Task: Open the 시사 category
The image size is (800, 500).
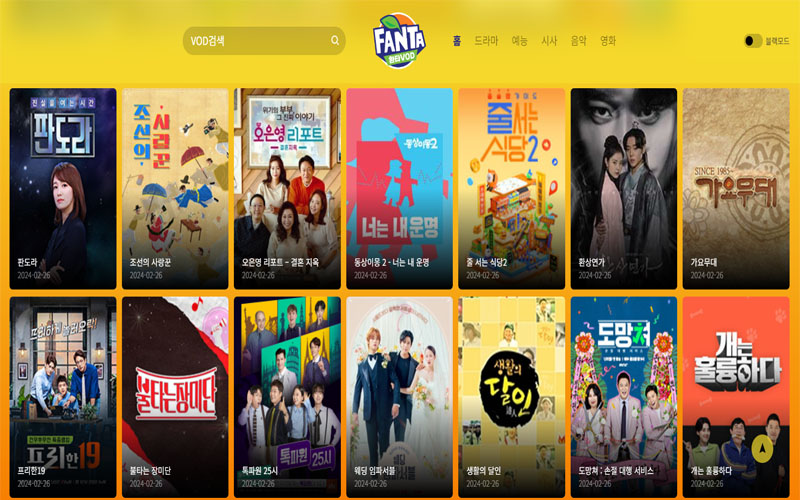Action: (x=549, y=41)
